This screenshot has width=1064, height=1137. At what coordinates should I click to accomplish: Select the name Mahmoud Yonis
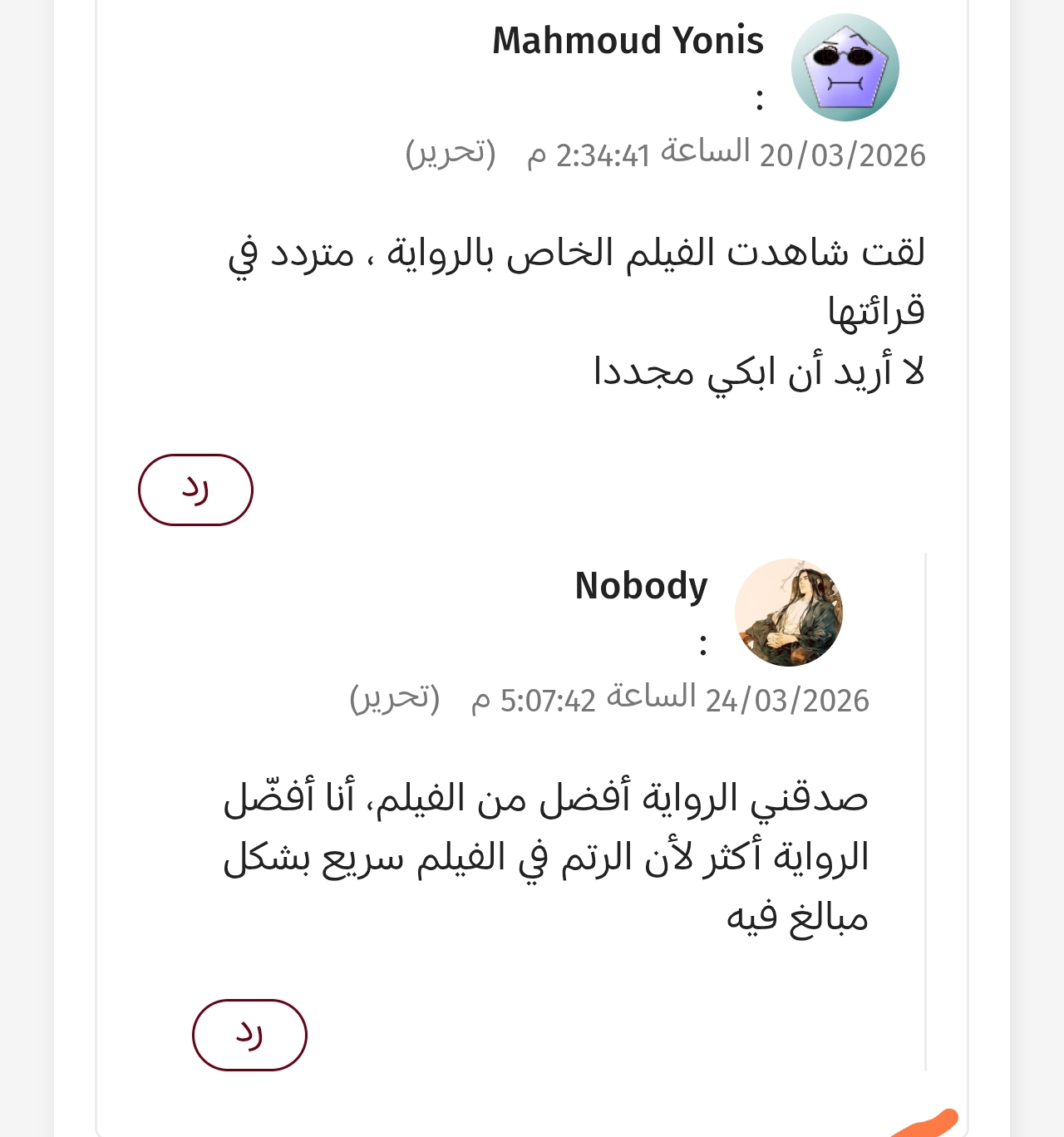pyautogui.click(x=627, y=39)
